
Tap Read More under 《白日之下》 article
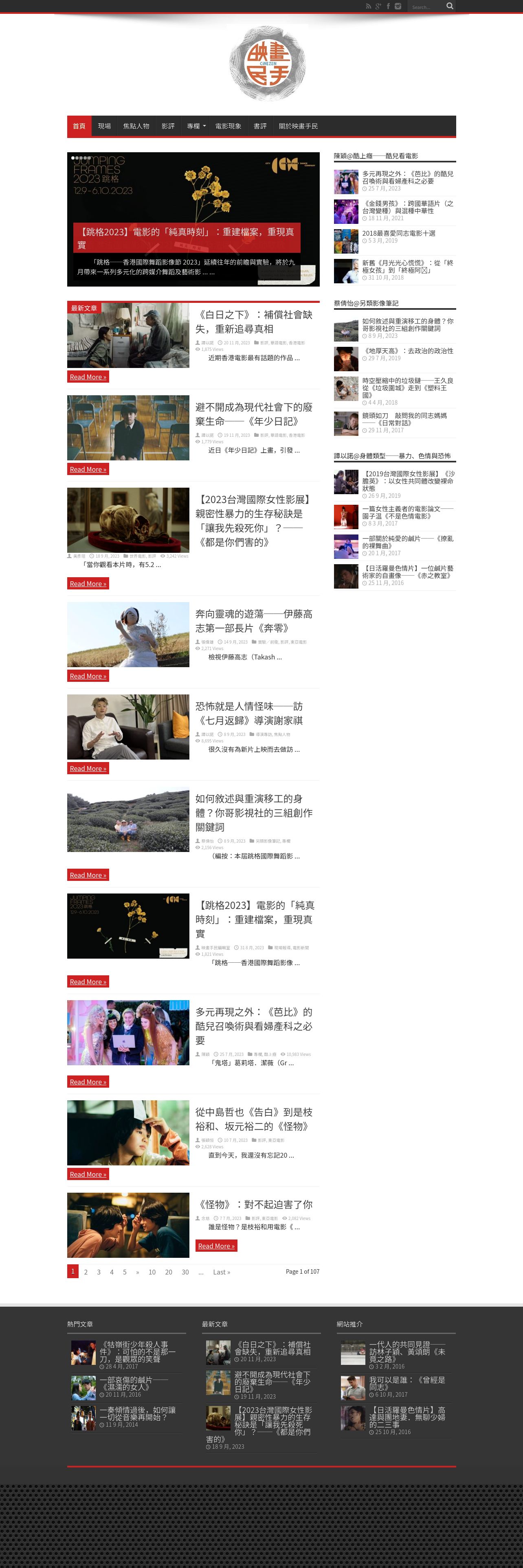(88, 377)
